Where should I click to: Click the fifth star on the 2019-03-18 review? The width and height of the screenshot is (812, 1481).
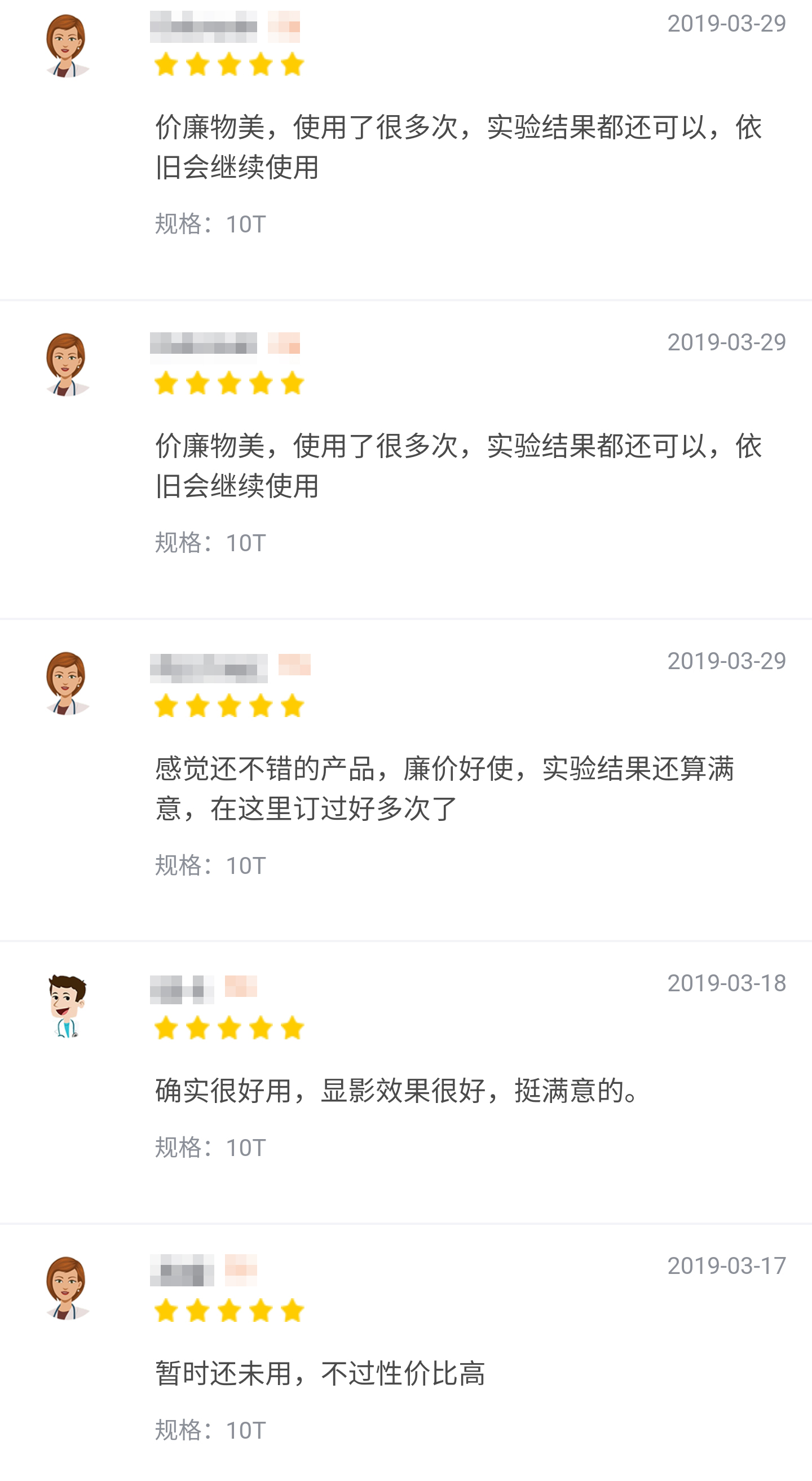point(291,1028)
